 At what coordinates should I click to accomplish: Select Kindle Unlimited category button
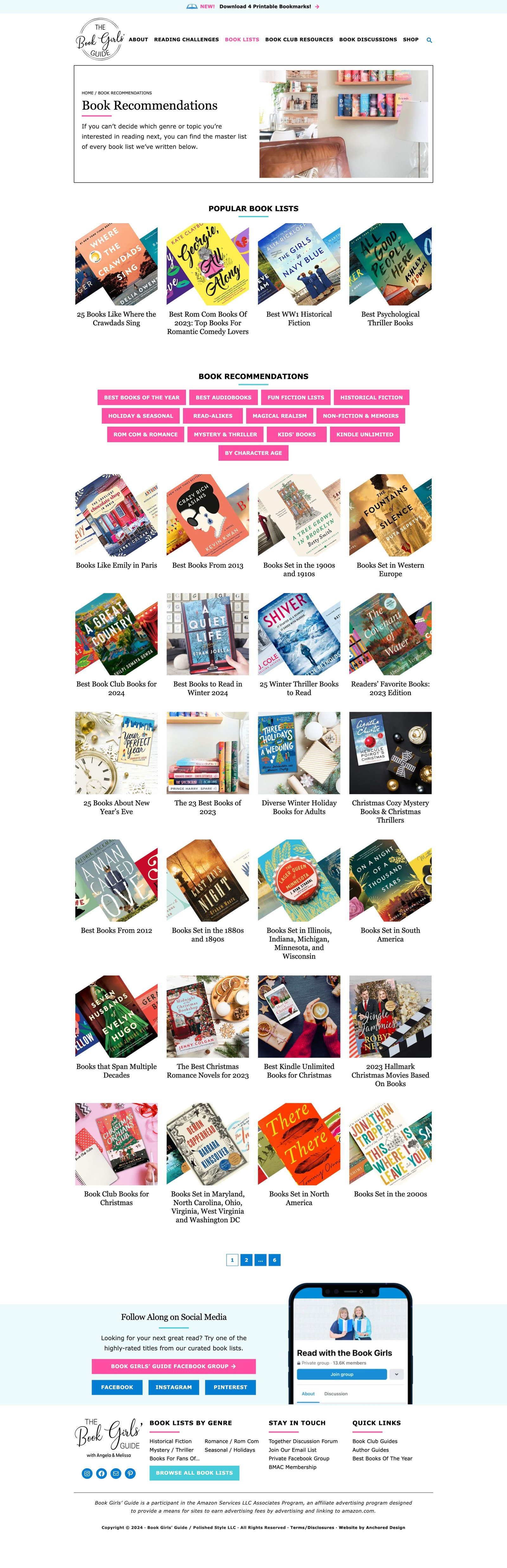point(364,435)
